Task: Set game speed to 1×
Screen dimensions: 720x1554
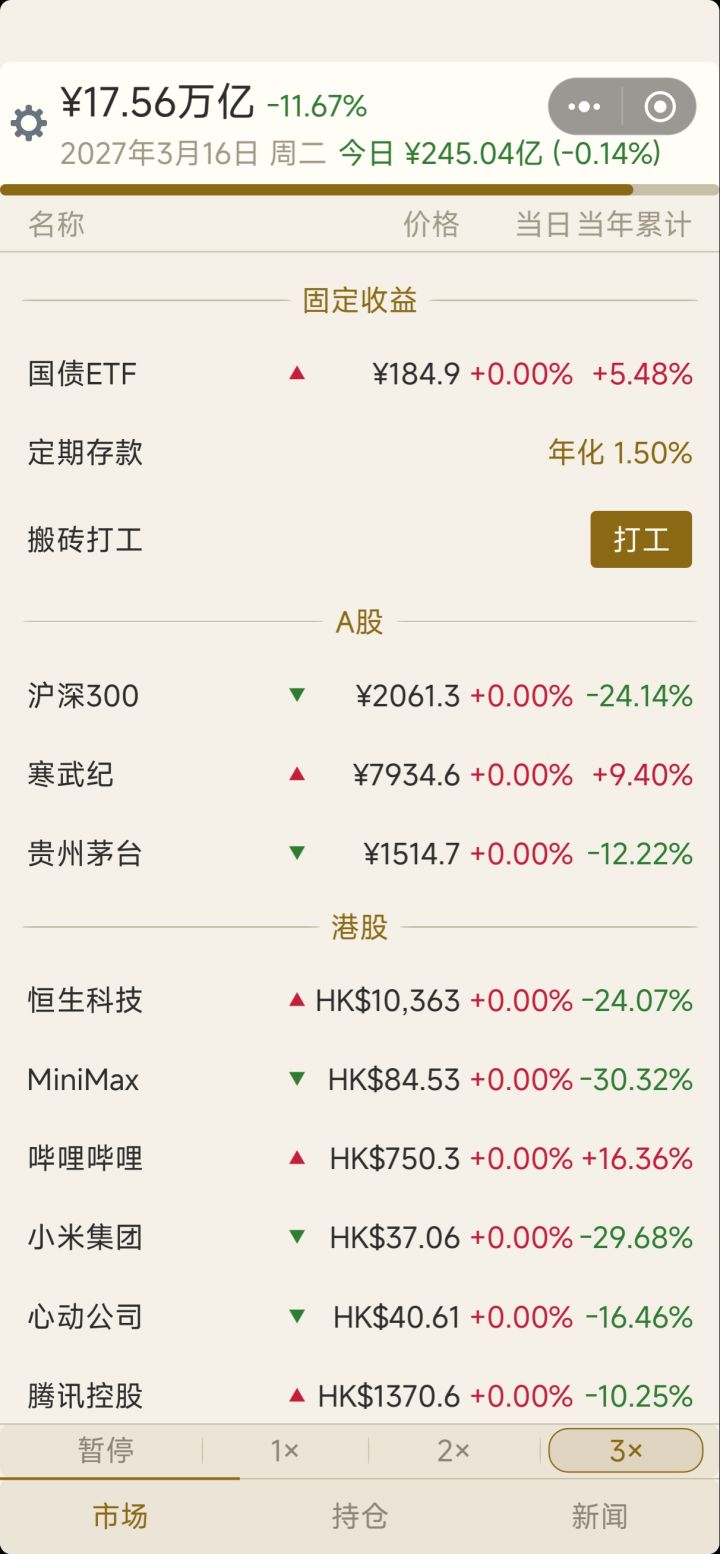Action: 285,1450
